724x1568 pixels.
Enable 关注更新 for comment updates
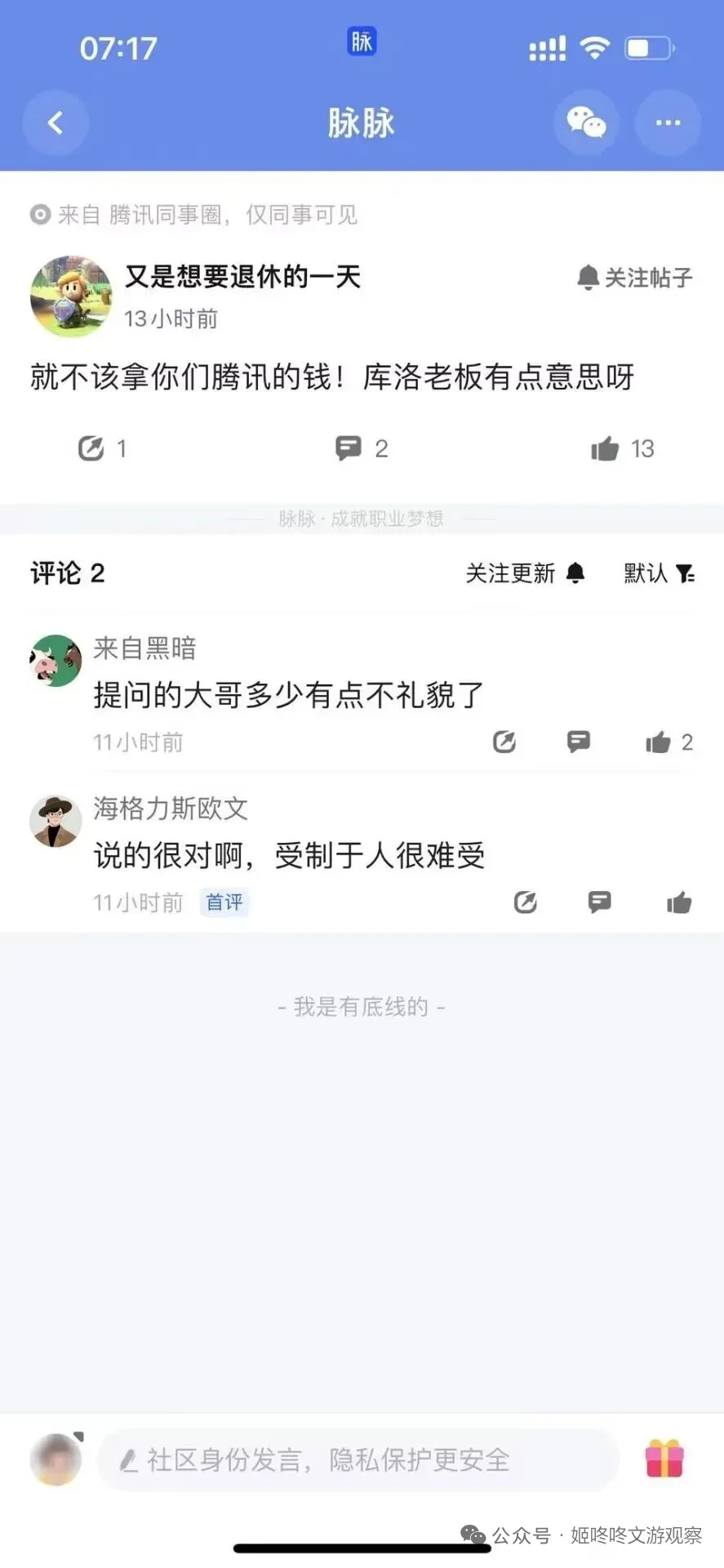(x=525, y=573)
